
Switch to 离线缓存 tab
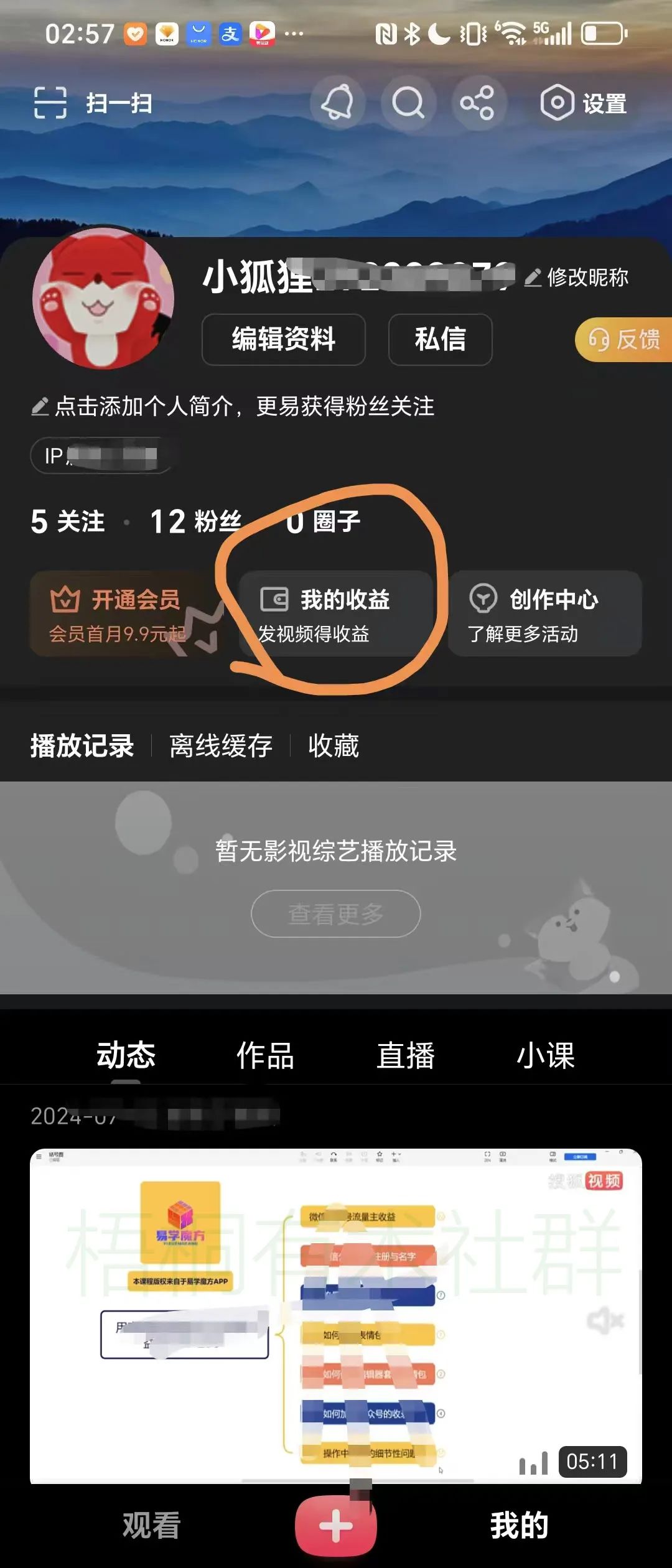(x=221, y=745)
